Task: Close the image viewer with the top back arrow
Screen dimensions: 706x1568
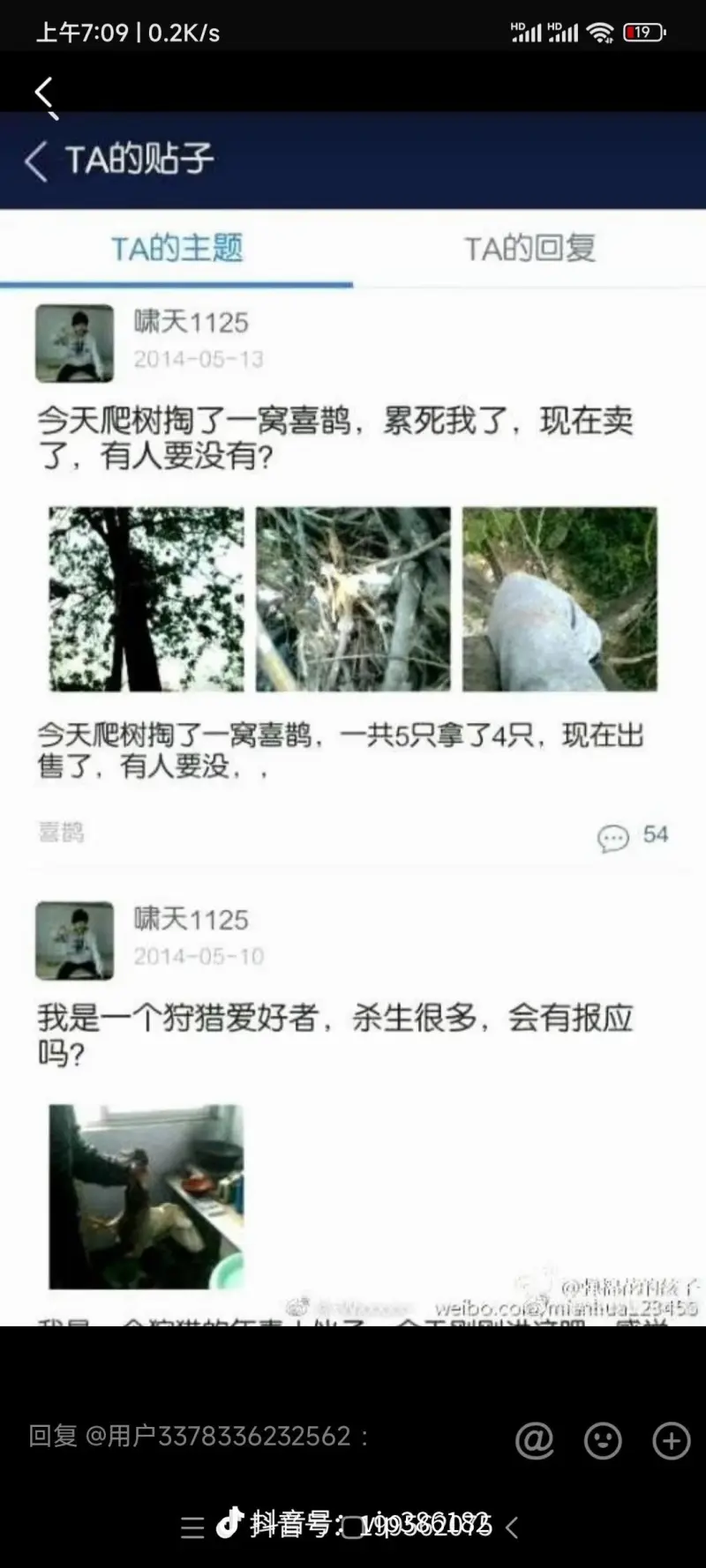Action: pos(44,92)
